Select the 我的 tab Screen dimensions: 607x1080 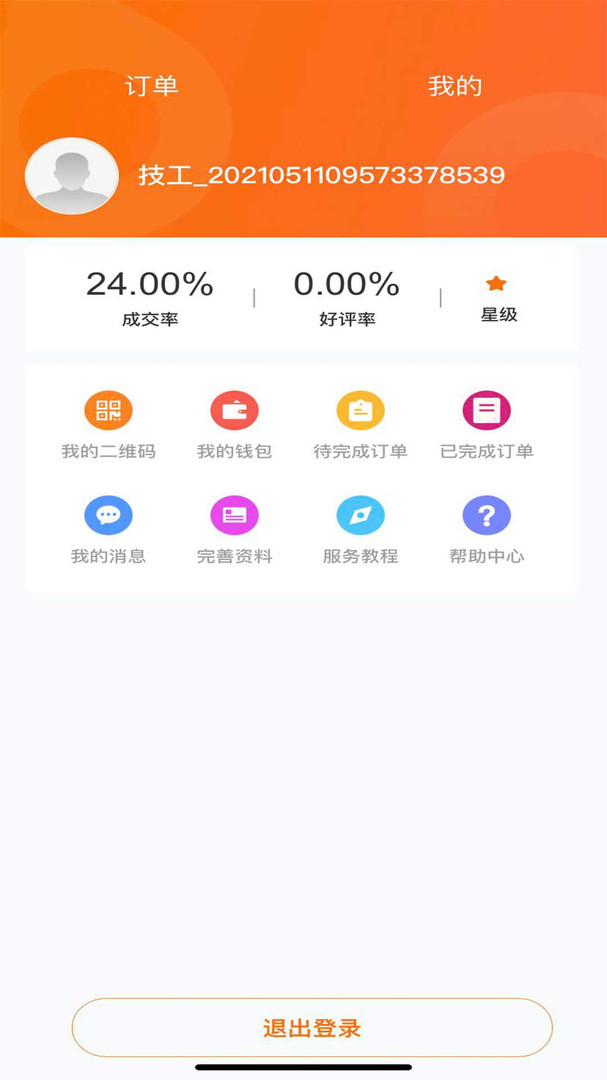(x=455, y=86)
